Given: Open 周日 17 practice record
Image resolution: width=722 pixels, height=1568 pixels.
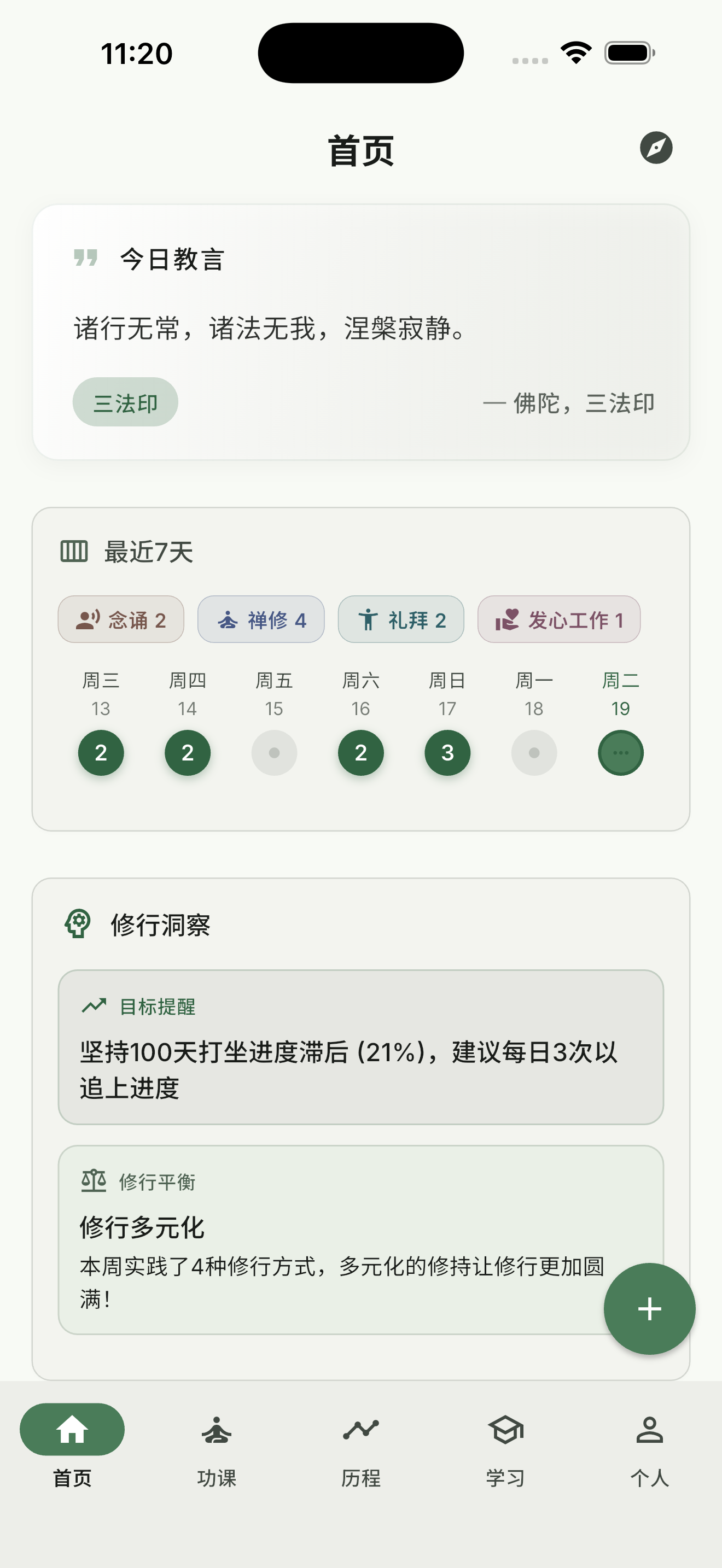Looking at the screenshot, I should pos(447,753).
